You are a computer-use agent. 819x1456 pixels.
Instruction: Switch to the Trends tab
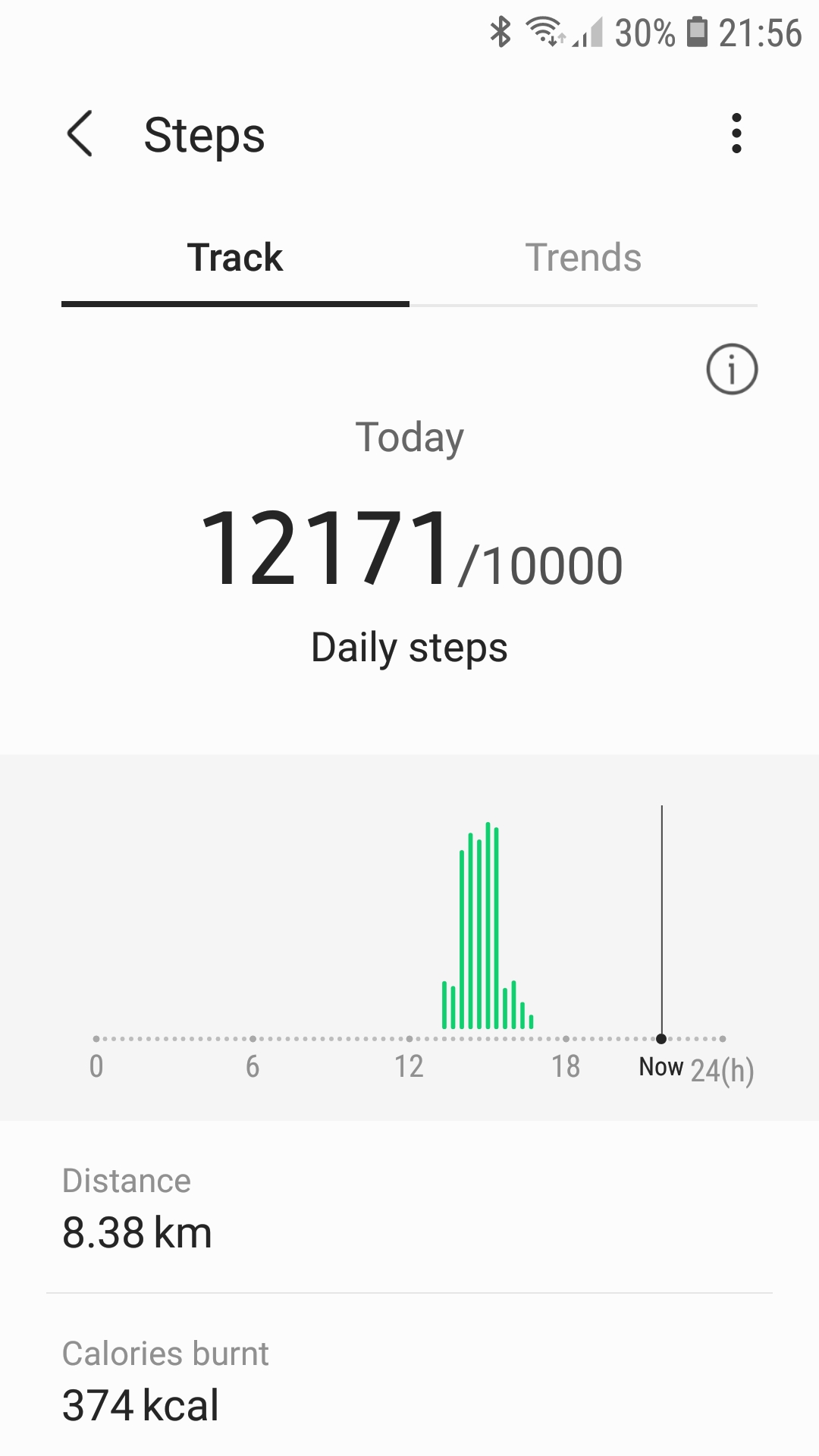pos(583,258)
